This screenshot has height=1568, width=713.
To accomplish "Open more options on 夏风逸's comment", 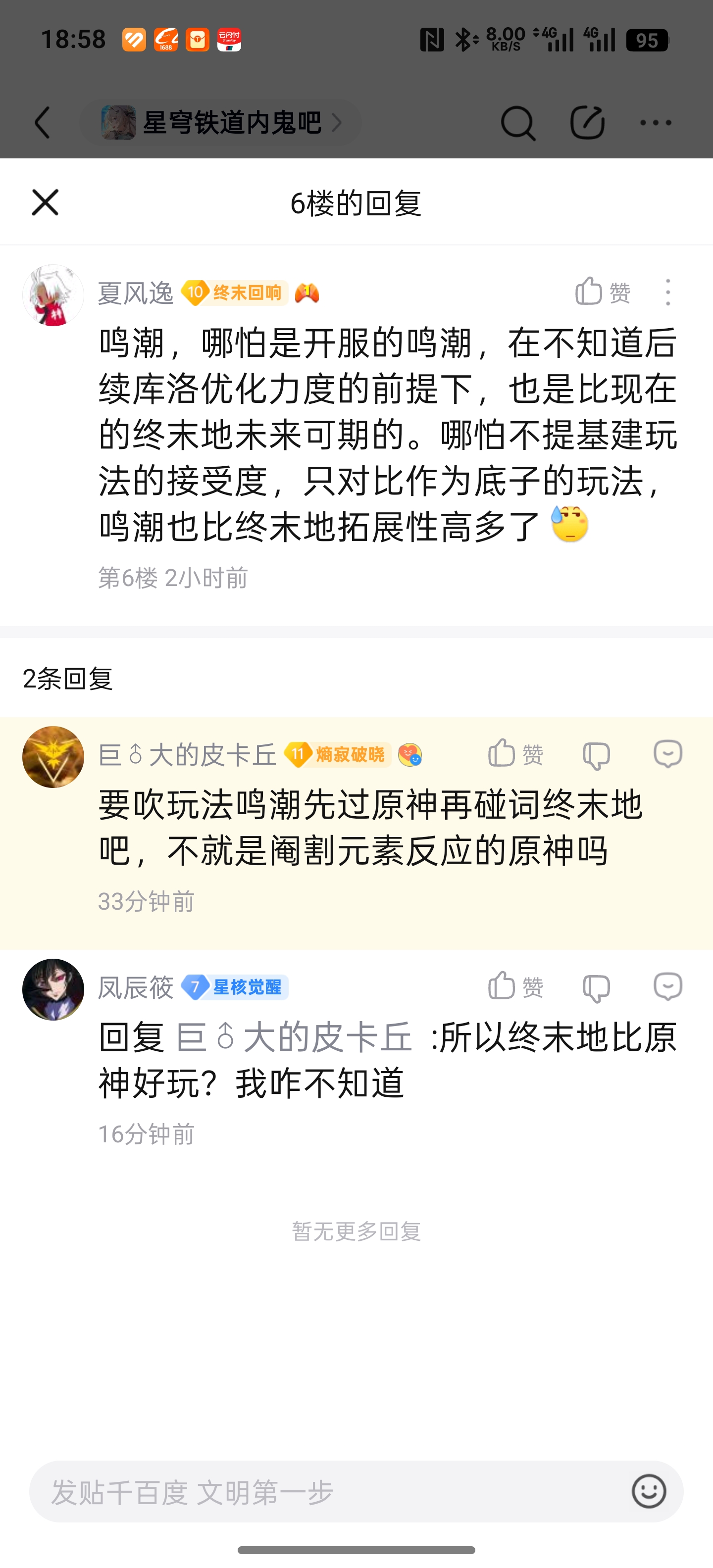I will 668,292.
